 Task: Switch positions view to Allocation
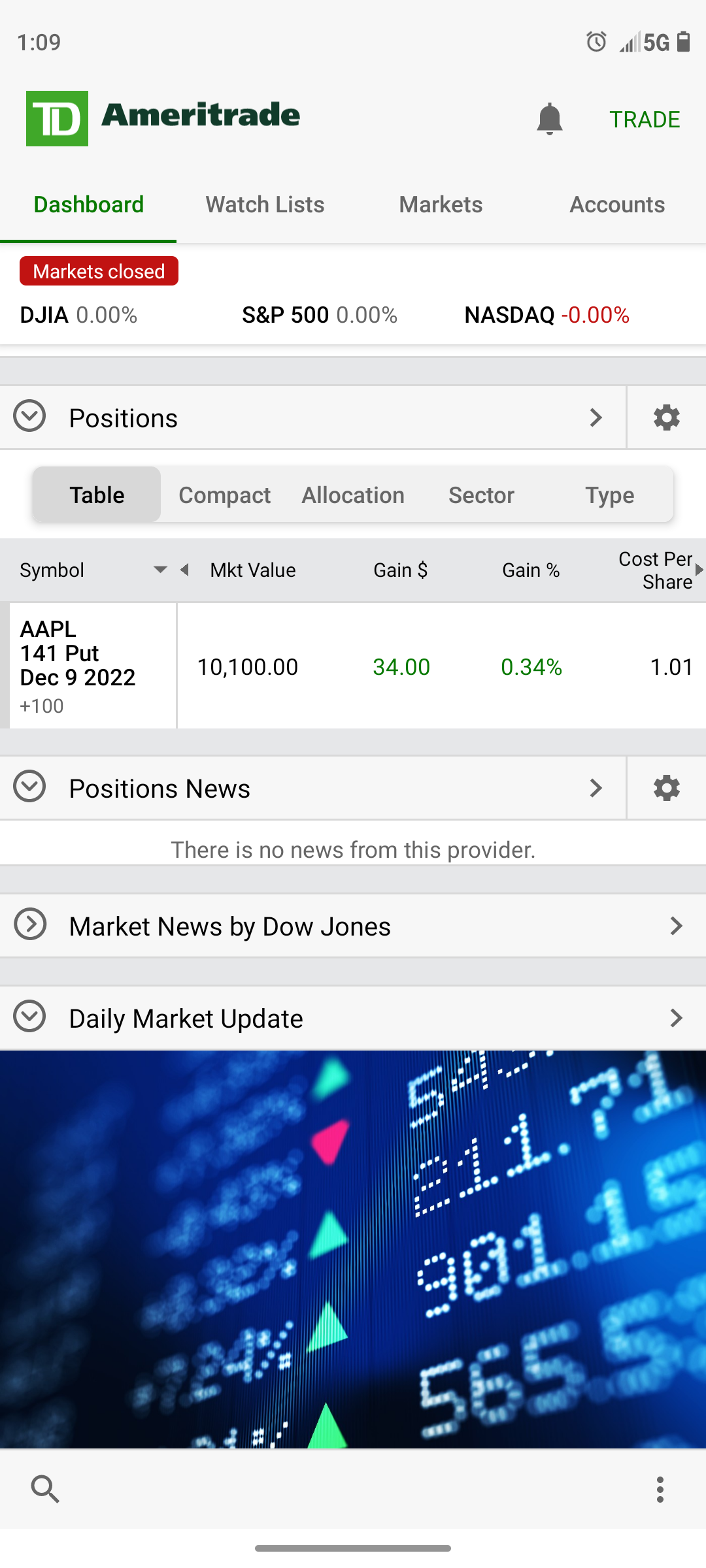click(353, 495)
